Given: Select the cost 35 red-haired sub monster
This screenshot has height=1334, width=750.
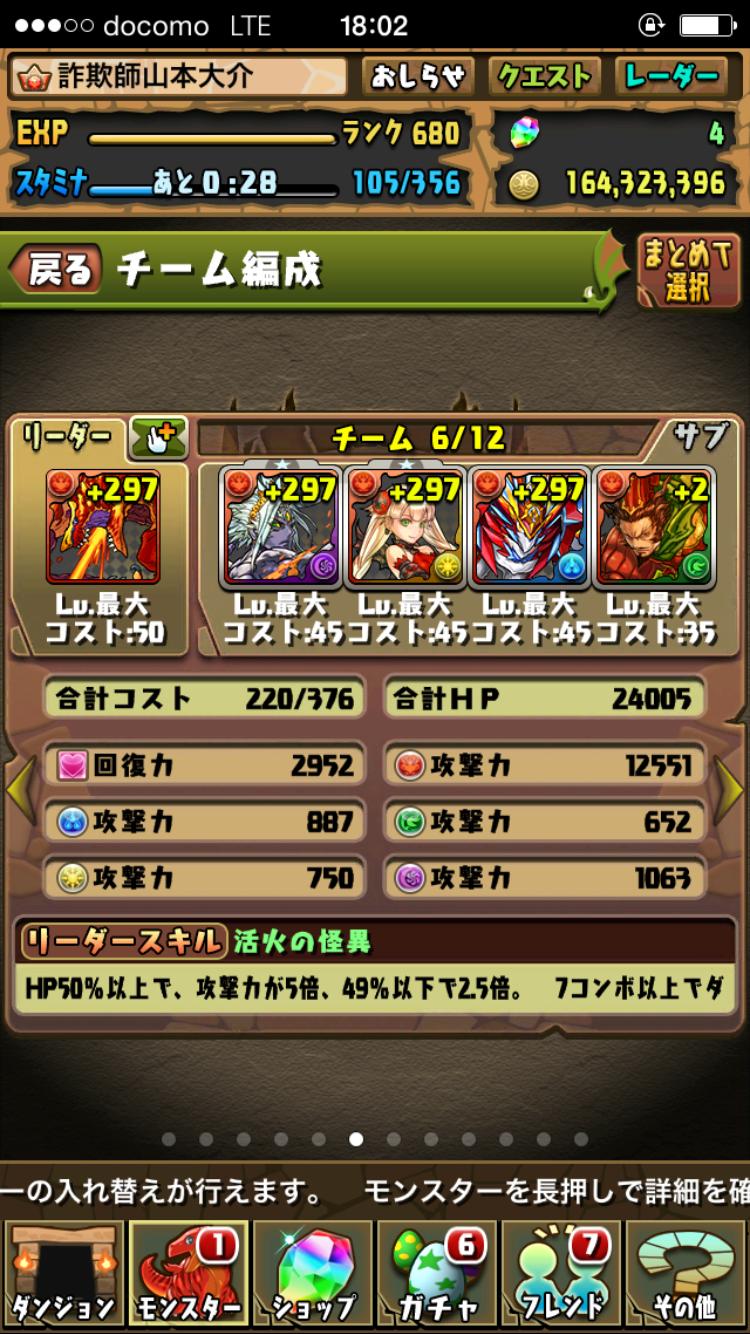Looking at the screenshot, I should [x=653, y=527].
